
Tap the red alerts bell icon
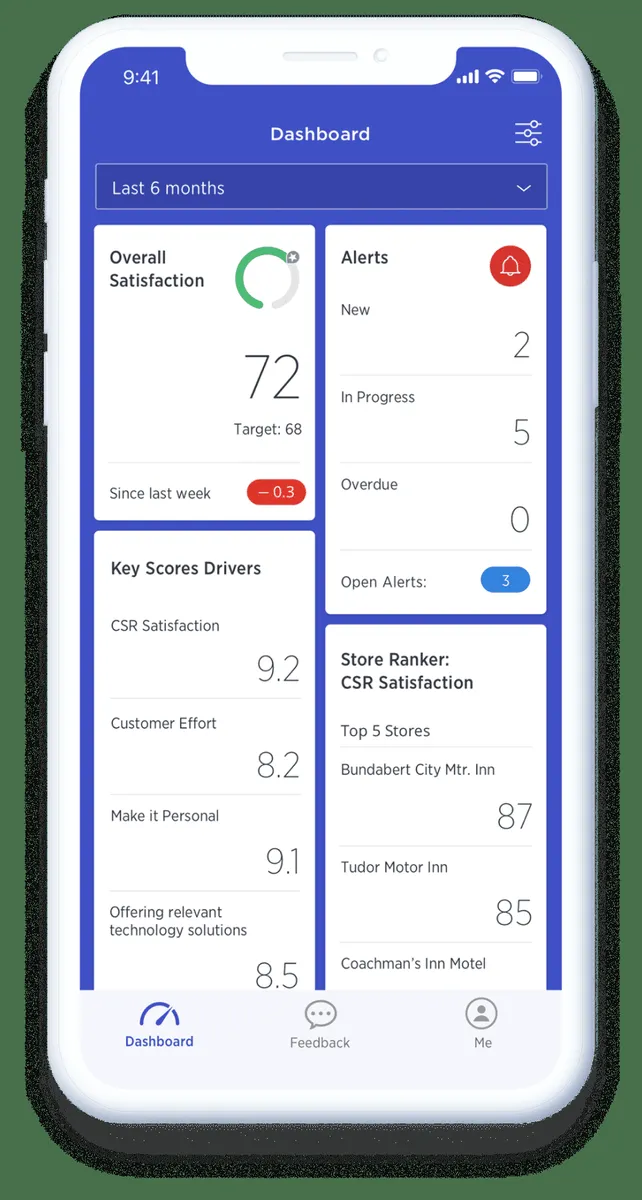pos(510,266)
